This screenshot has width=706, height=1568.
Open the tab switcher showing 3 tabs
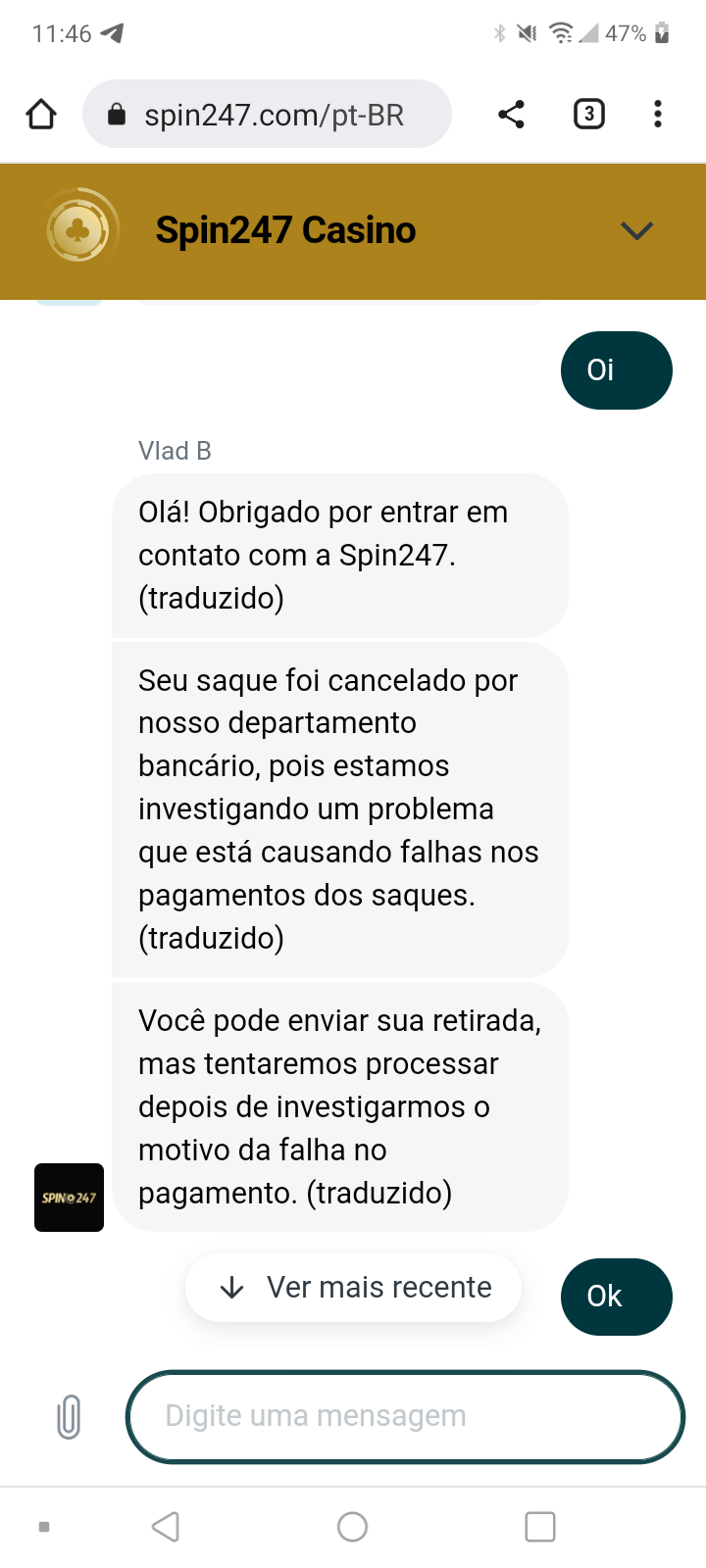pyautogui.click(x=588, y=115)
